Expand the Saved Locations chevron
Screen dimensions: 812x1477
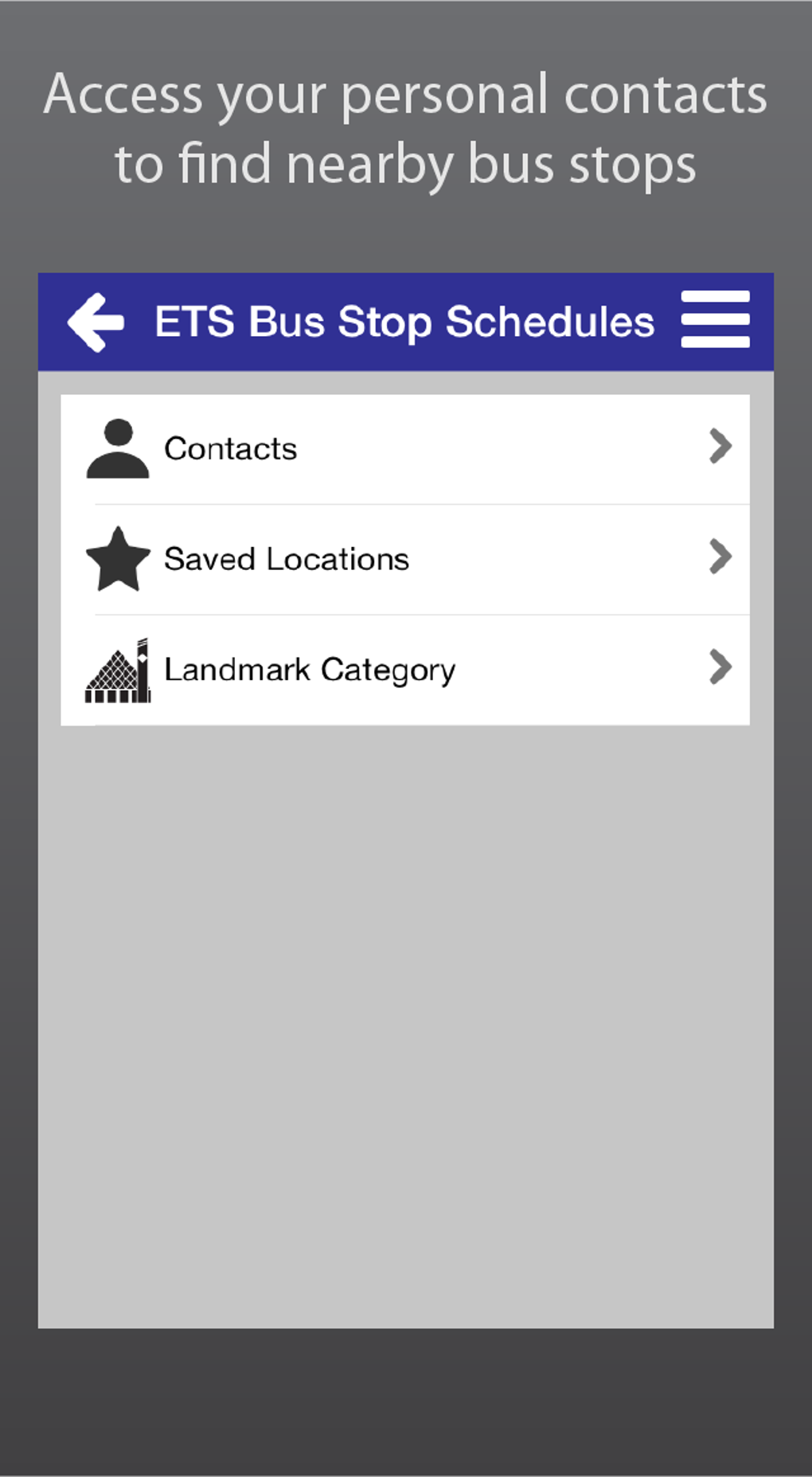point(721,558)
